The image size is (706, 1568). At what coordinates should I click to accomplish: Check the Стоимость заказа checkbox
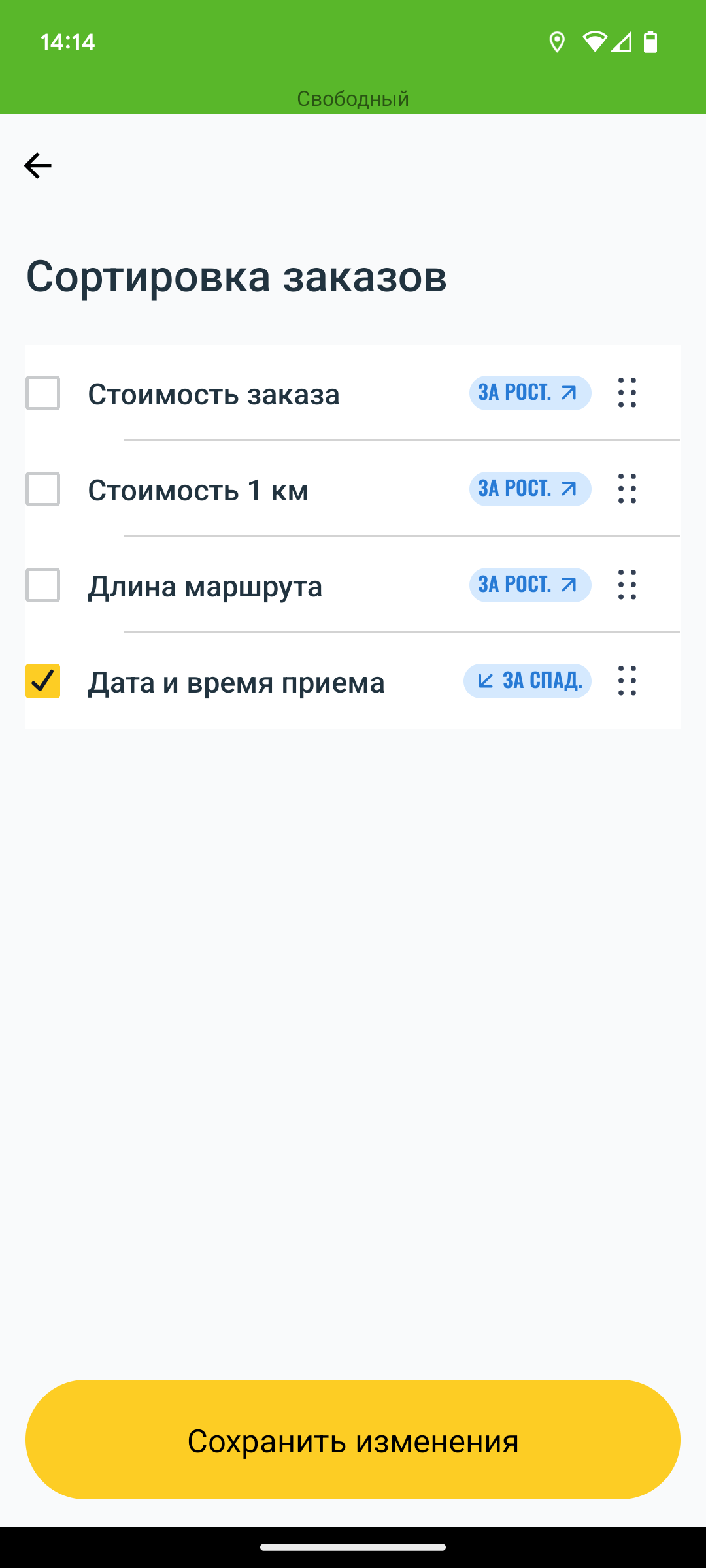point(43,393)
